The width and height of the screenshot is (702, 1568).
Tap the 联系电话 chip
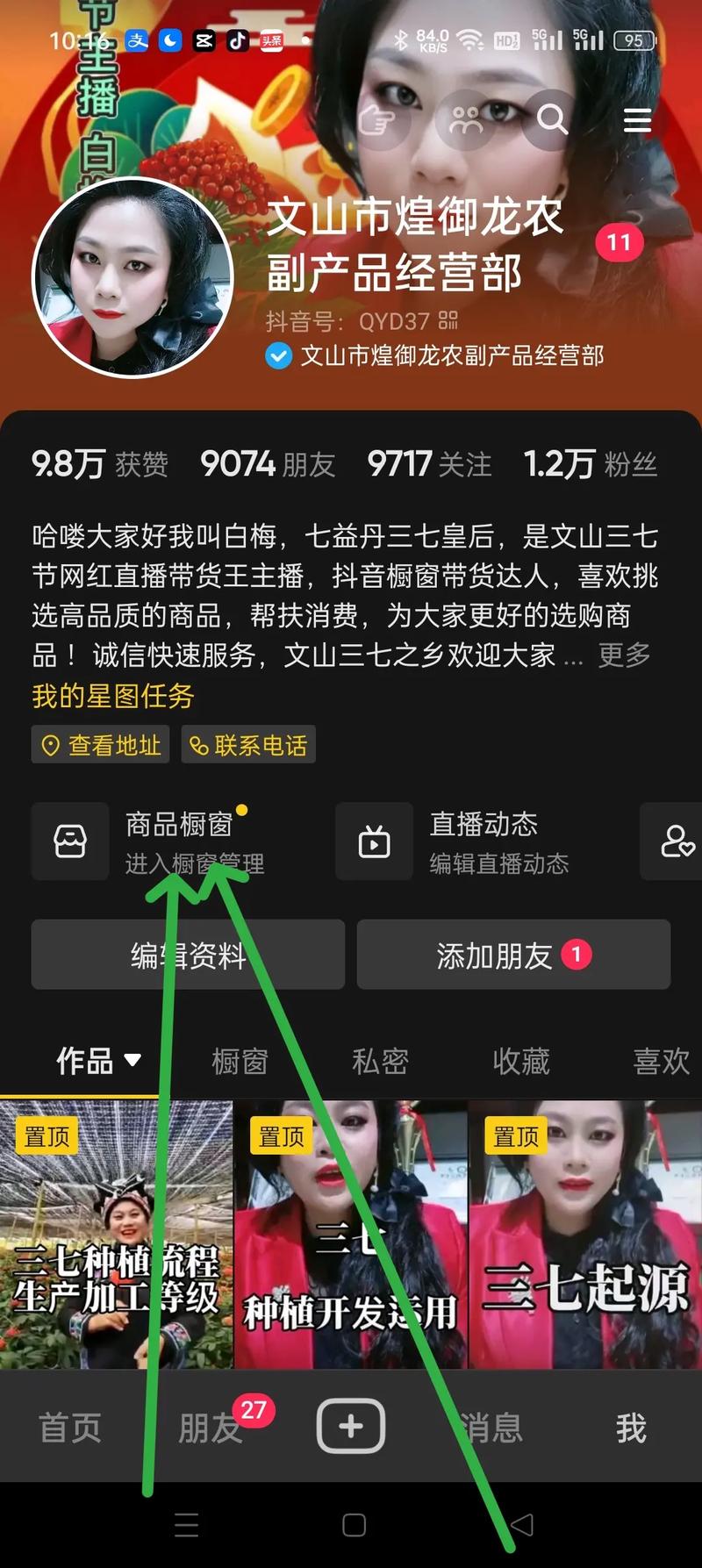(x=249, y=745)
